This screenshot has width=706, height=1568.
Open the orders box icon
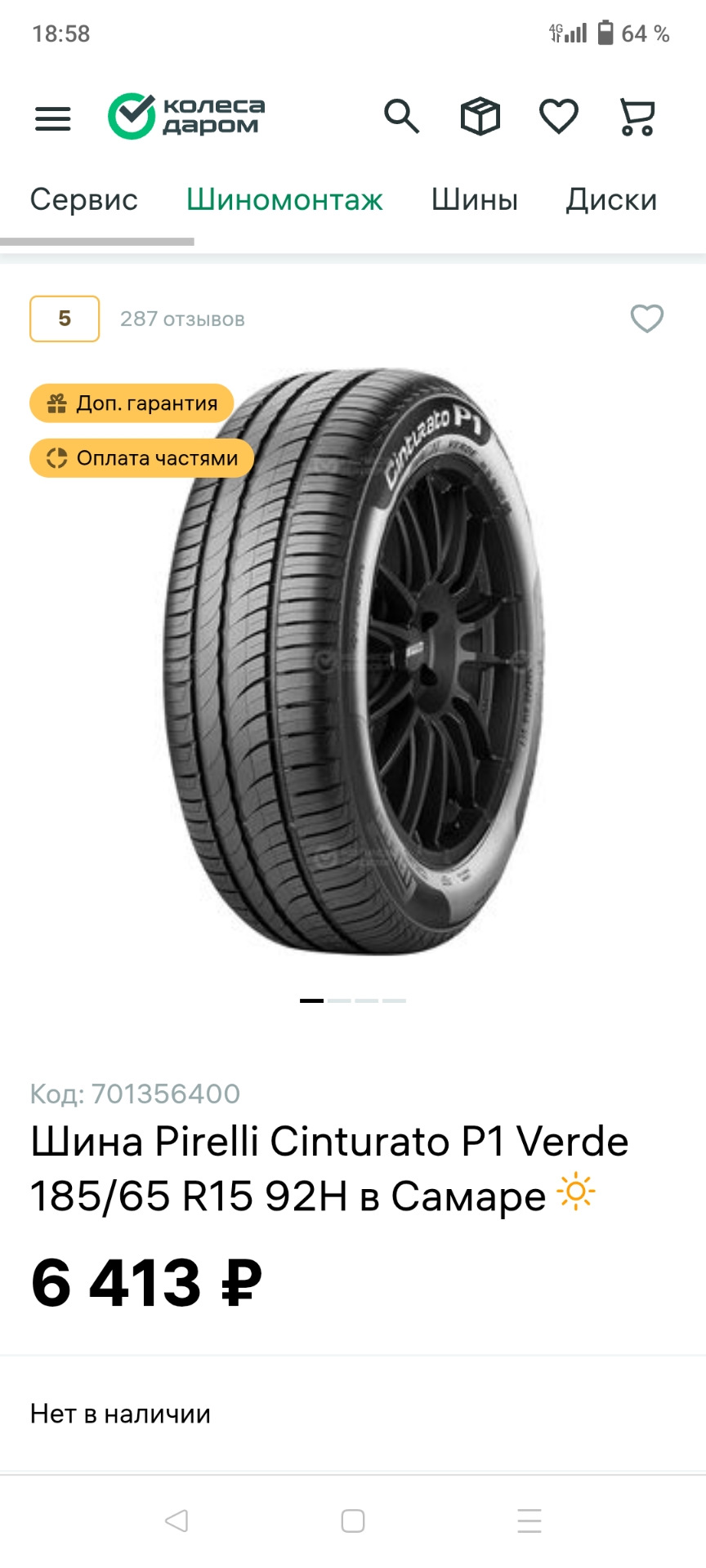(x=480, y=117)
